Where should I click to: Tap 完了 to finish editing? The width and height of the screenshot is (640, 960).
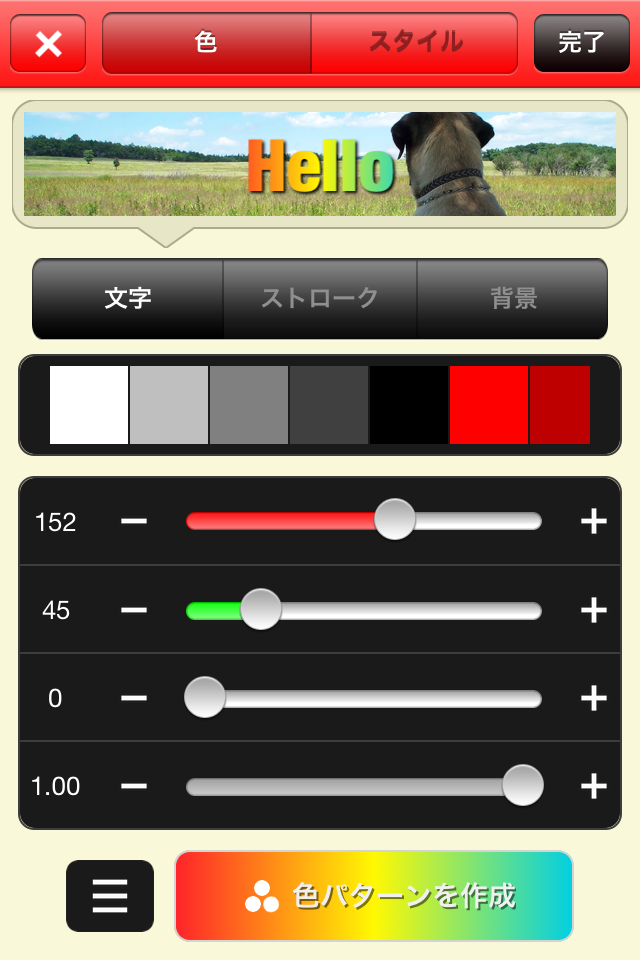(581, 43)
